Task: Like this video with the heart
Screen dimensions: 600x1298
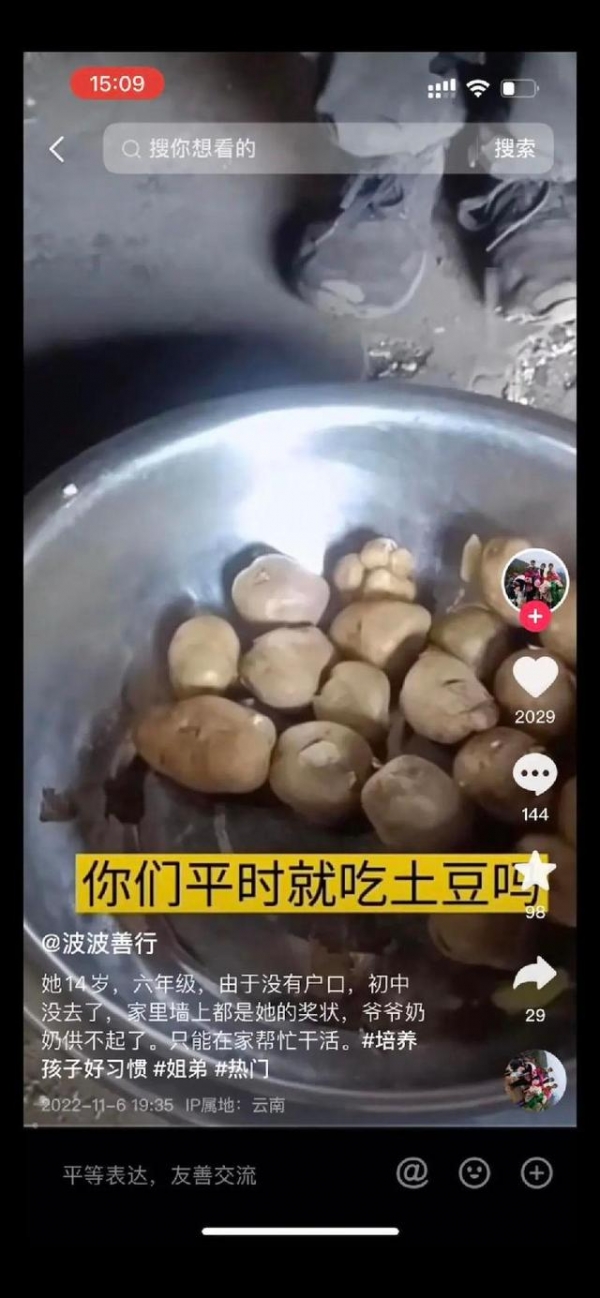Action: pyautogui.click(x=535, y=678)
